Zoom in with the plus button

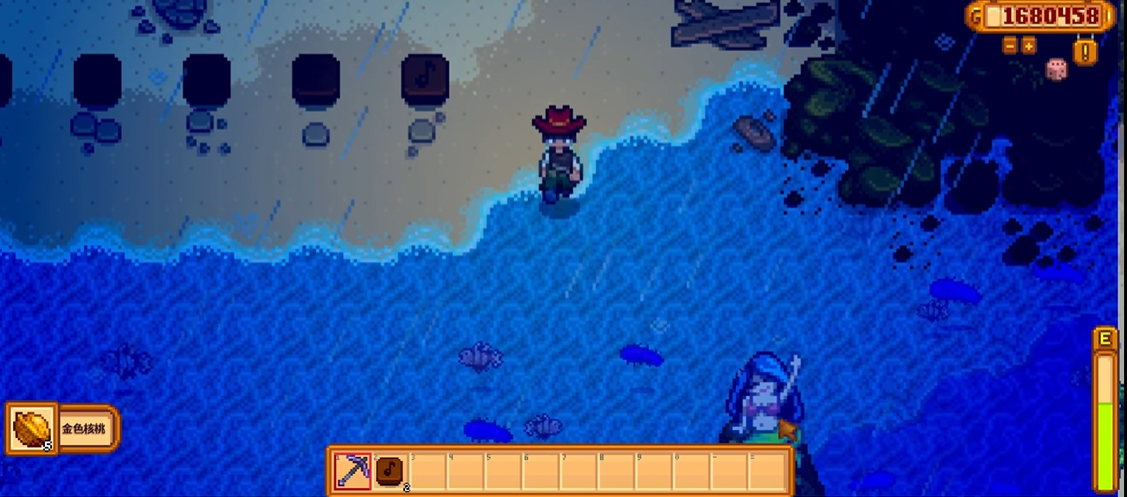[1028, 45]
